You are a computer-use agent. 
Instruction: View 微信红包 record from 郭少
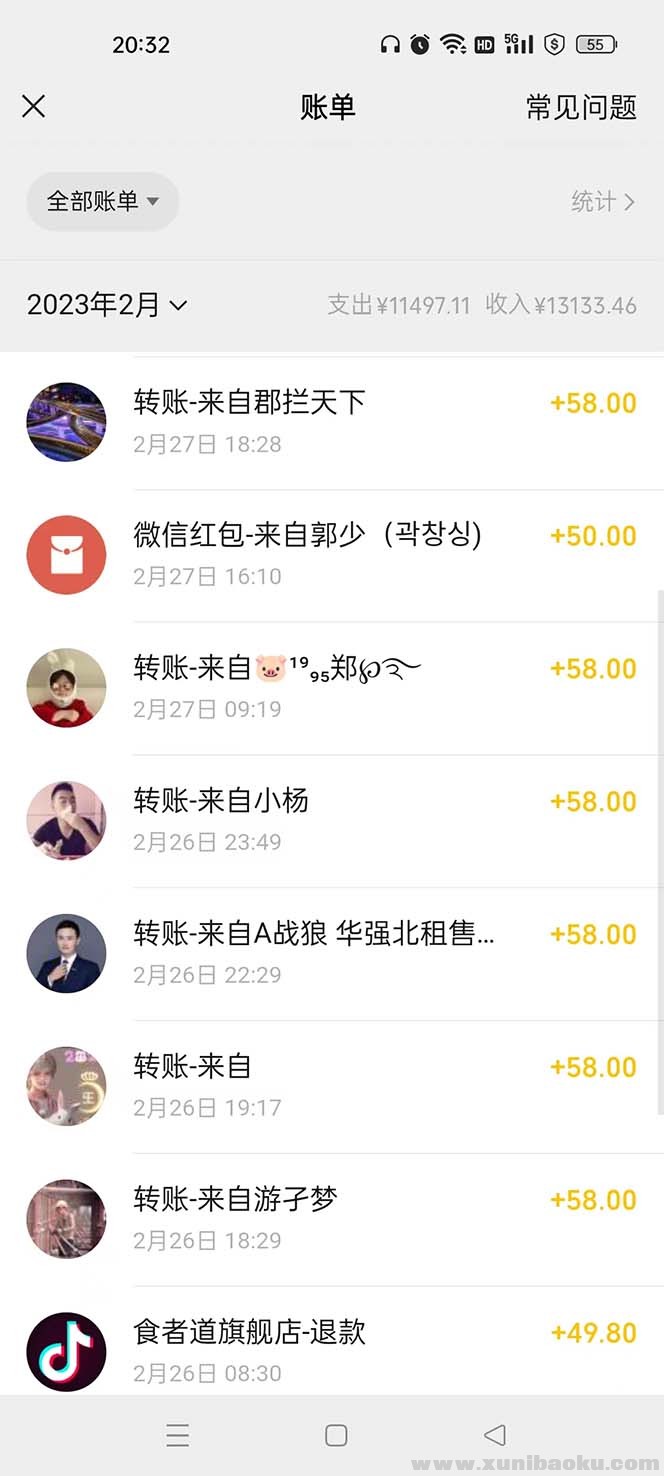click(332, 555)
